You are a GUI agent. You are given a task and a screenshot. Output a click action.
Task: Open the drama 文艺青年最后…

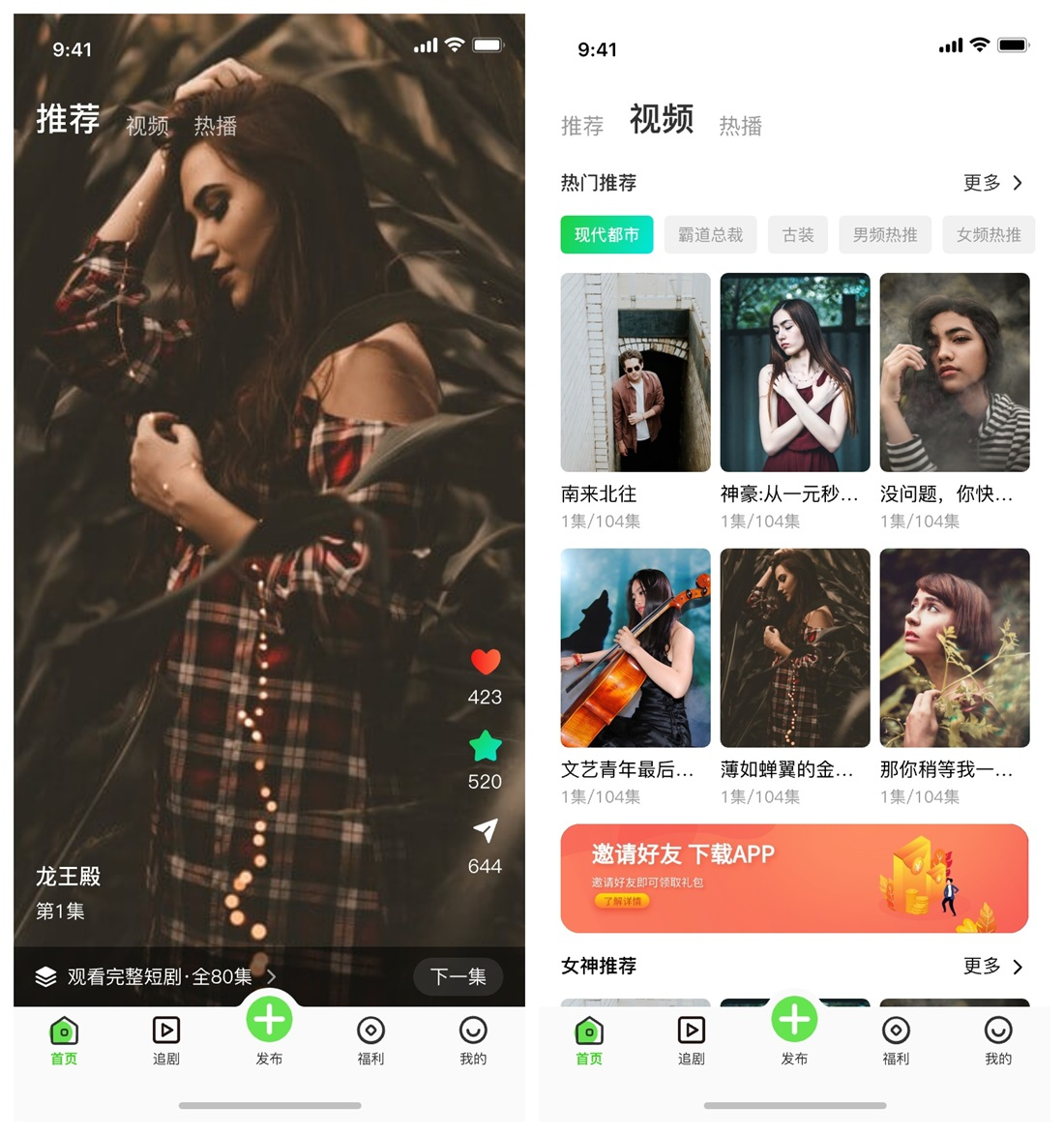(x=635, y=648)
